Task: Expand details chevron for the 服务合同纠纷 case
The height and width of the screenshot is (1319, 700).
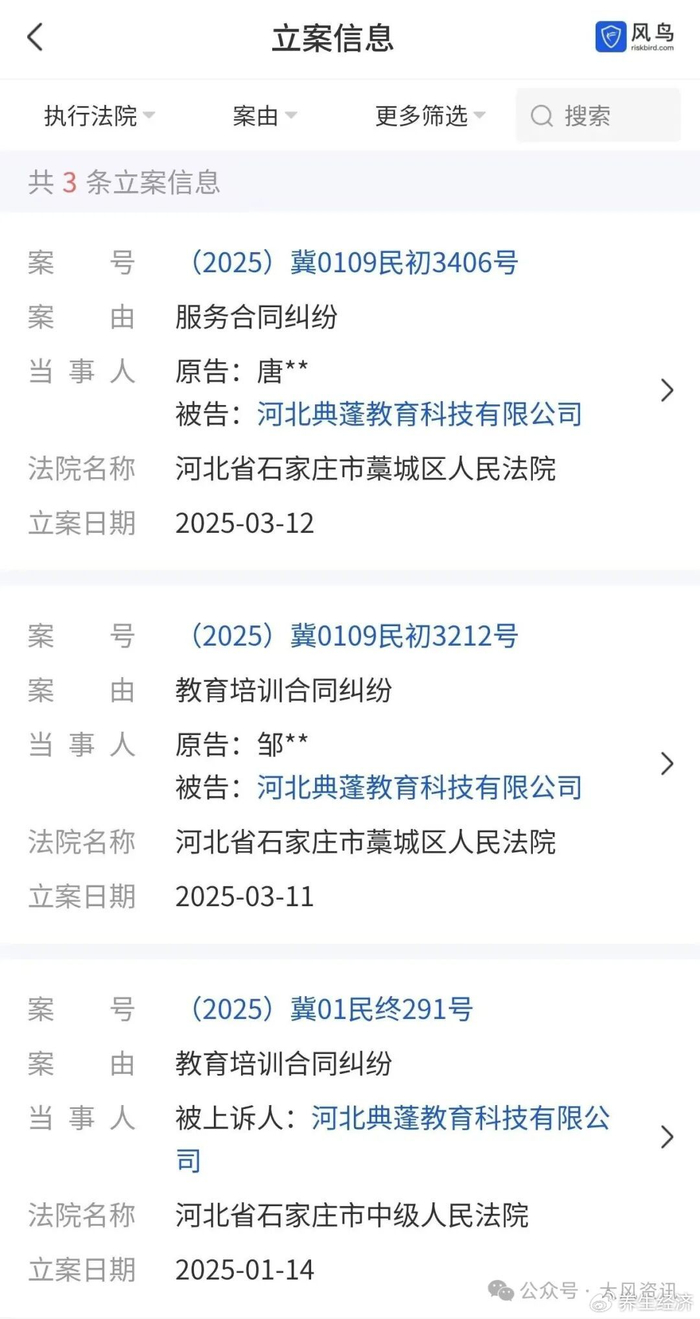Action: click(x=667, y=390)
